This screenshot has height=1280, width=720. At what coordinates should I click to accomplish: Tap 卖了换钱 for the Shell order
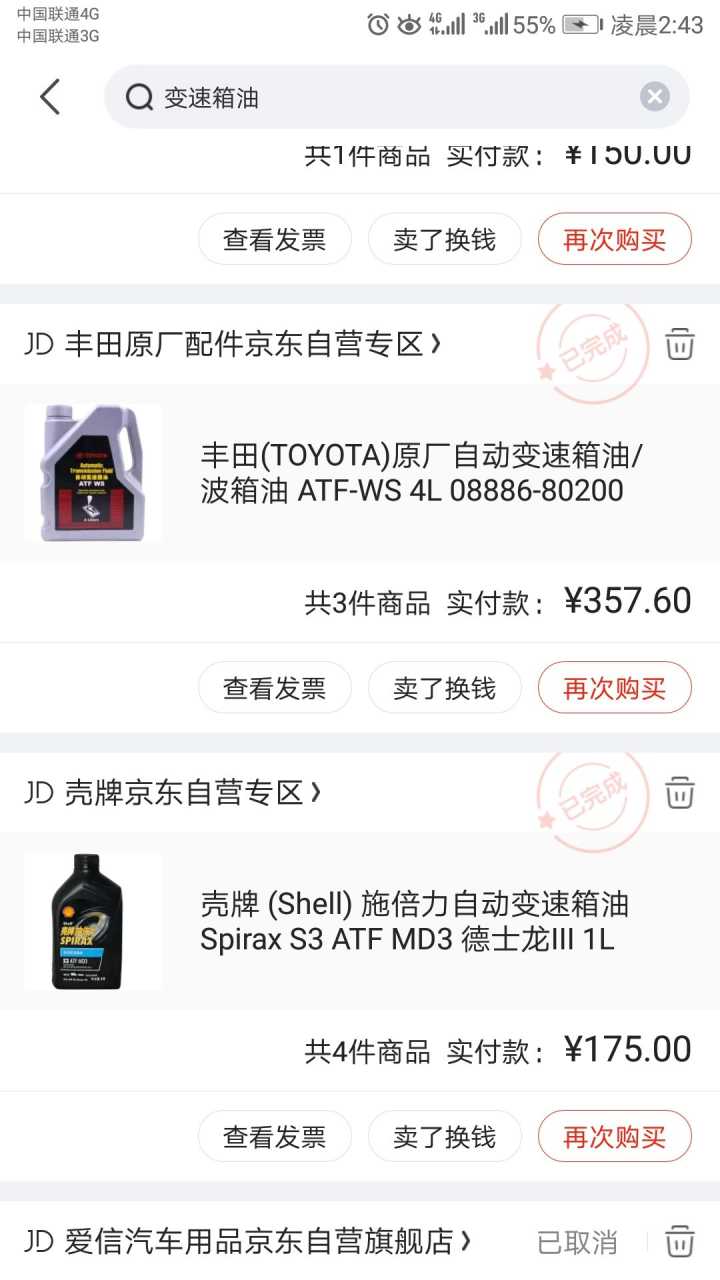[445, 1137]
